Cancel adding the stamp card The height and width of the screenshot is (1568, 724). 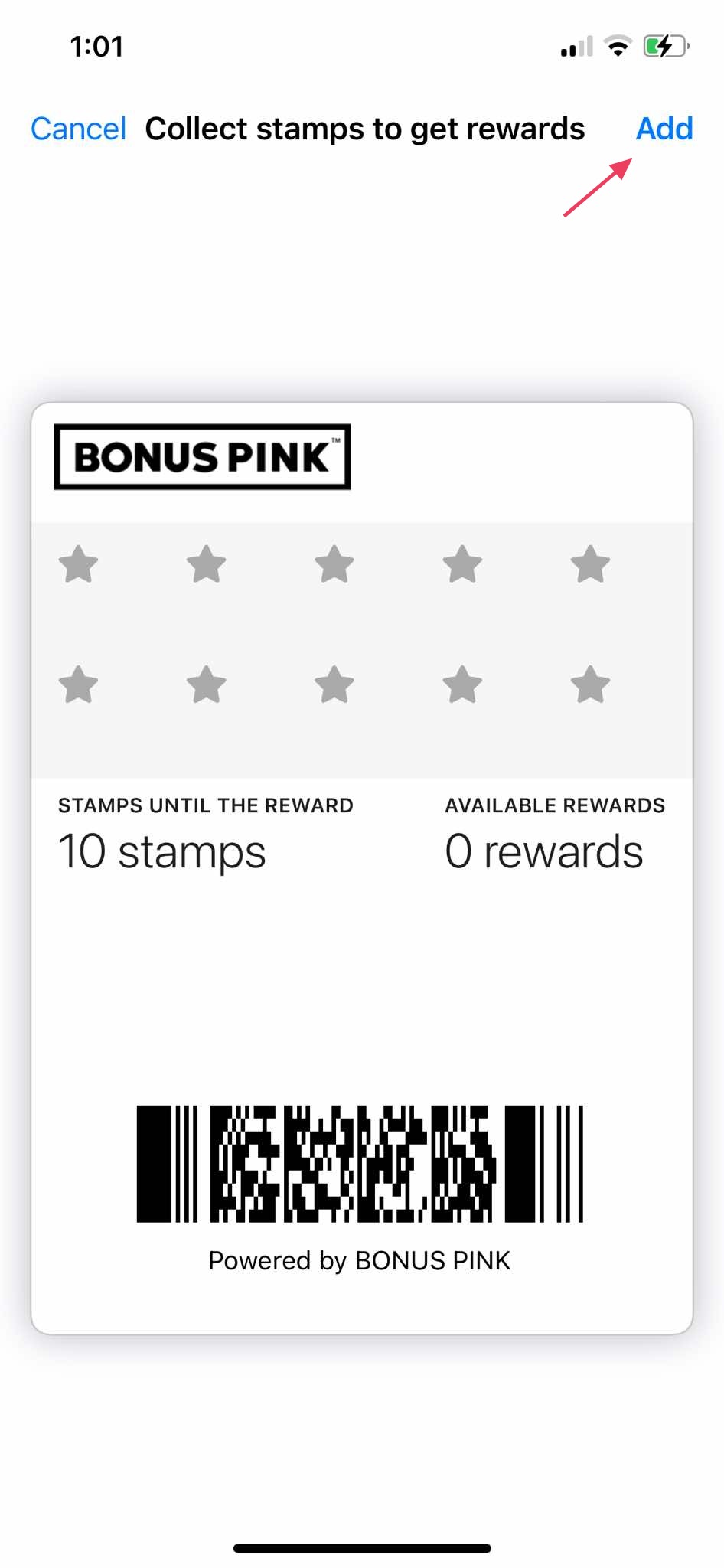(78, 129)
